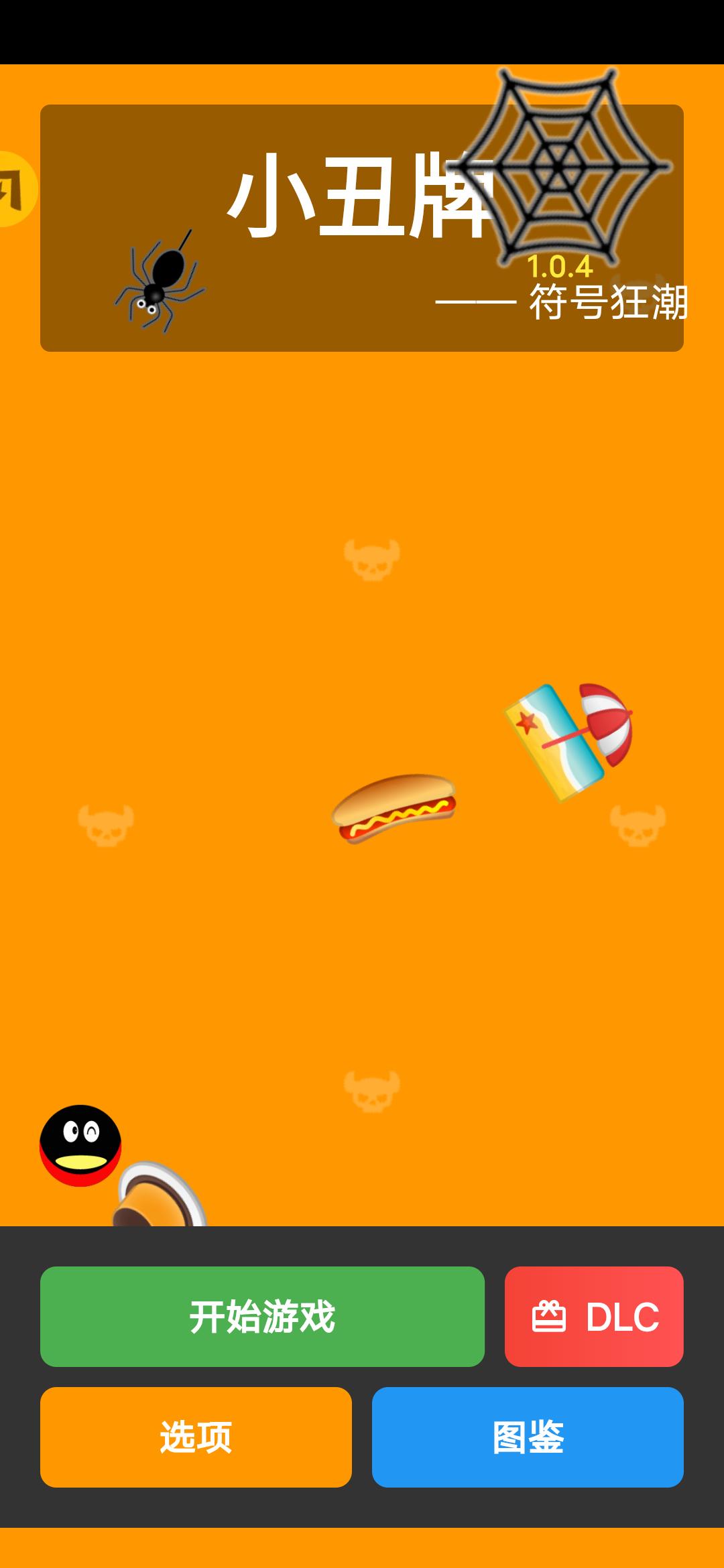
Task: Open 选项 settings
Action: click(196, 1437)
